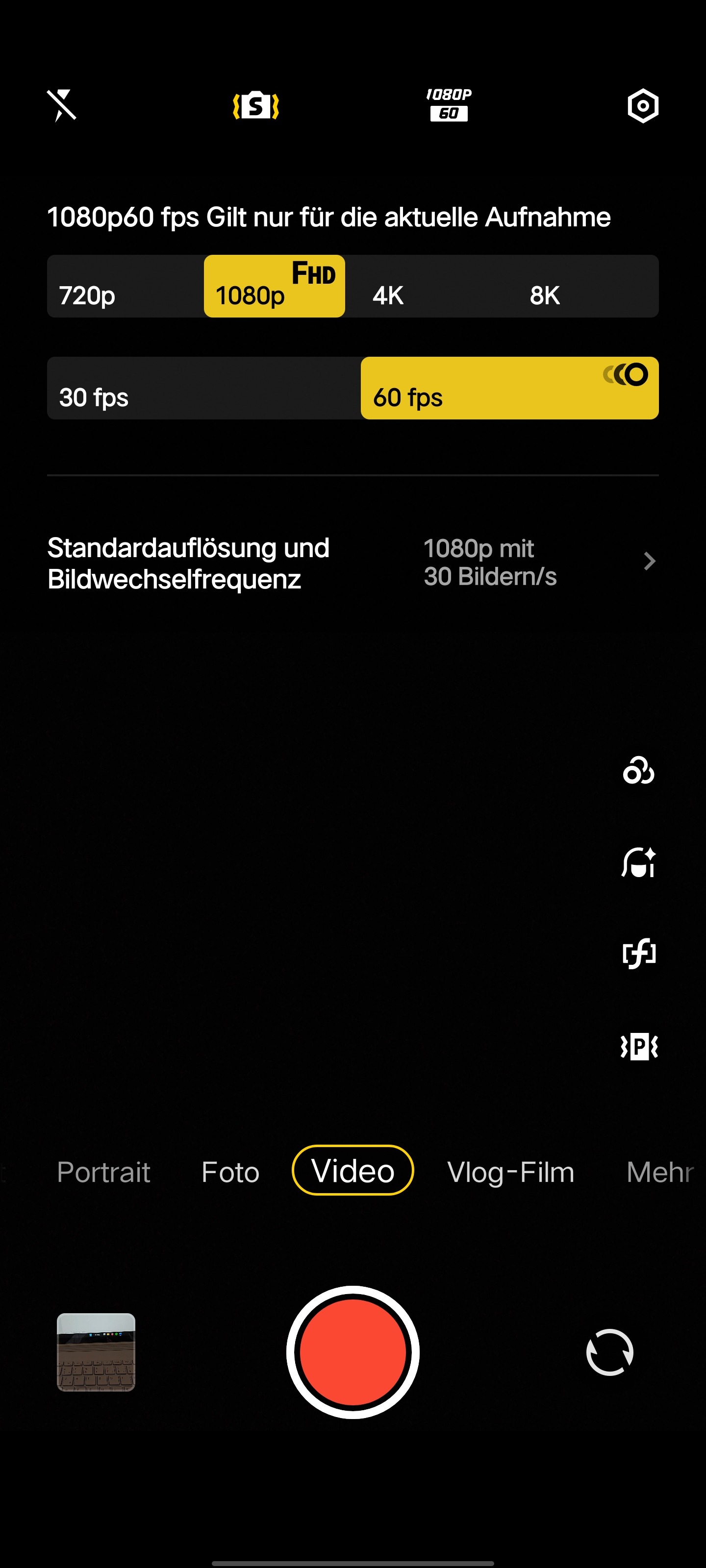Tap the P stabilization mode icon
706x1568 pixels.
click(639, 1046)
